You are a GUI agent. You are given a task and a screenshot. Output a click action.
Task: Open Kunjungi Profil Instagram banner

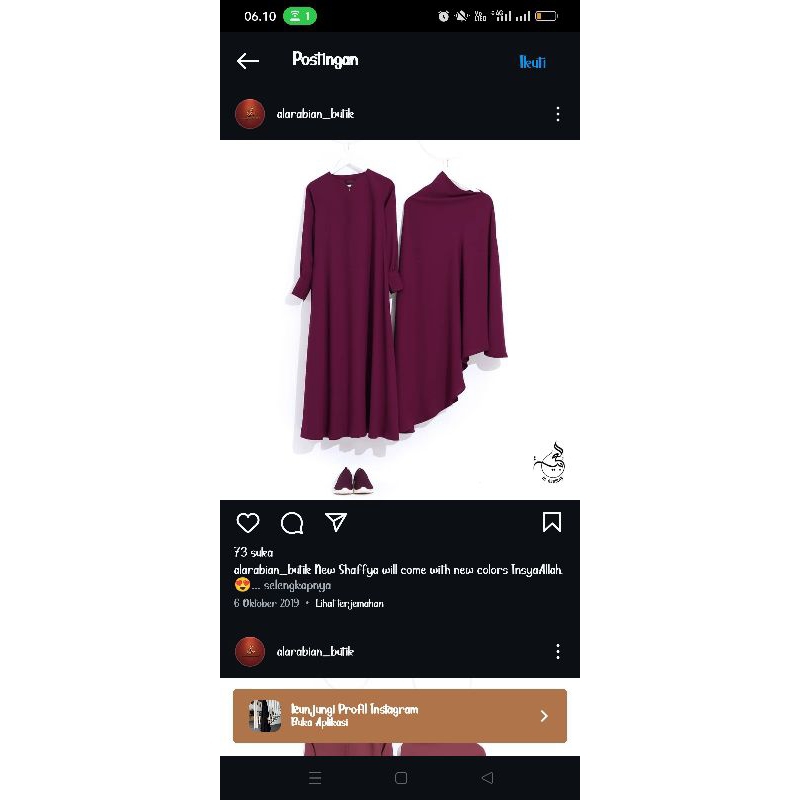[400, 715]
